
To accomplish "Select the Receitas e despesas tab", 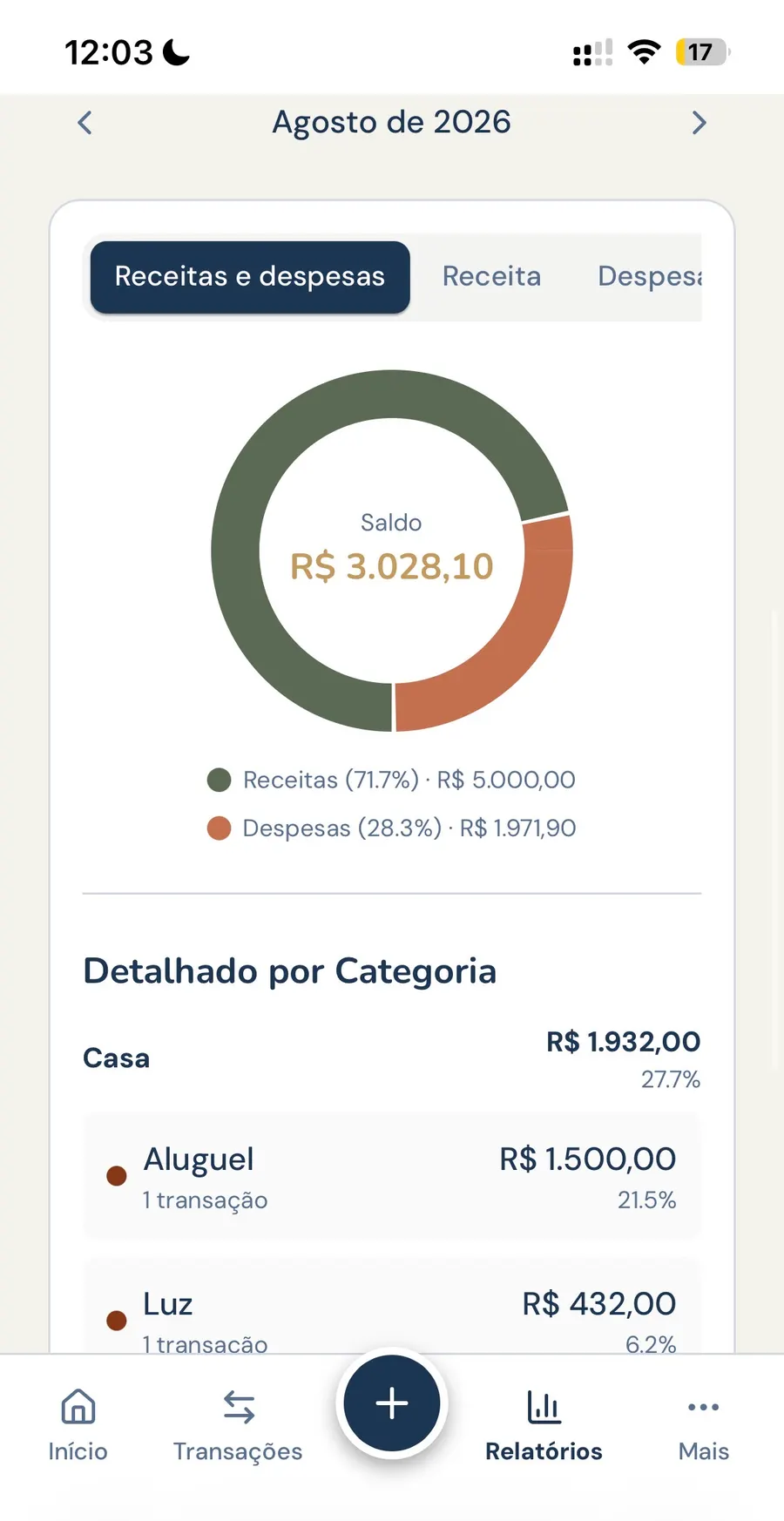I will tap(250, 277).
